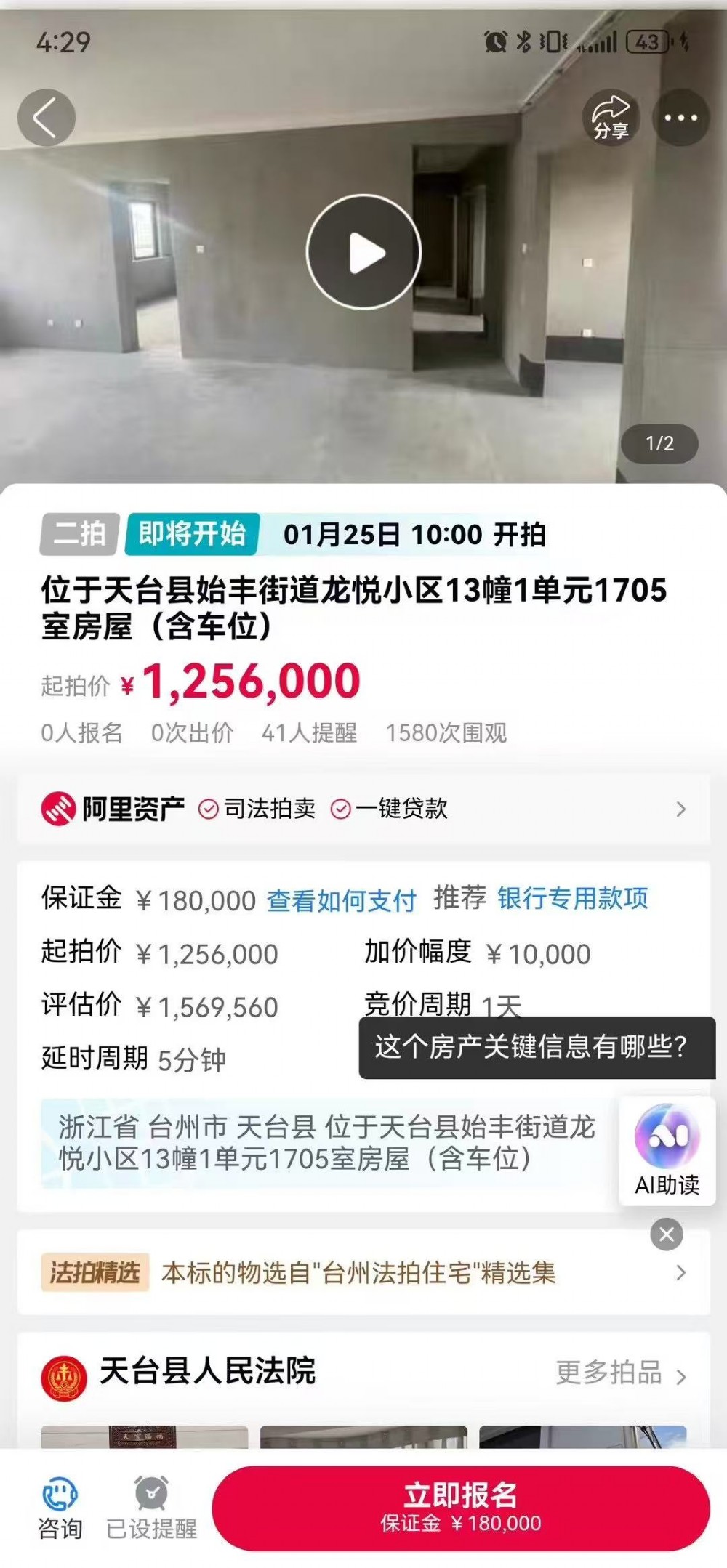The image size is (727, 1568).
Task: Open the three-dot overflow menu
Action: click(x=680, y=118)
